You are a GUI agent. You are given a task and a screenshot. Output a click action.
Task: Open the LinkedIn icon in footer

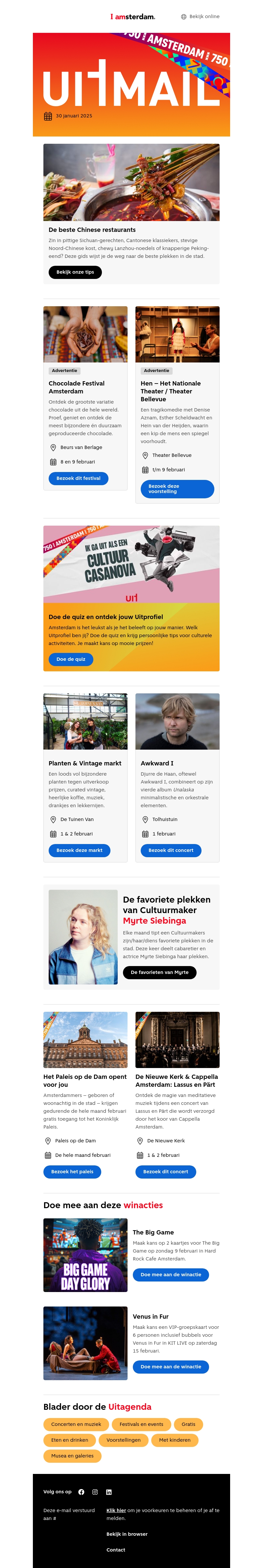[x=109, y=1492]
